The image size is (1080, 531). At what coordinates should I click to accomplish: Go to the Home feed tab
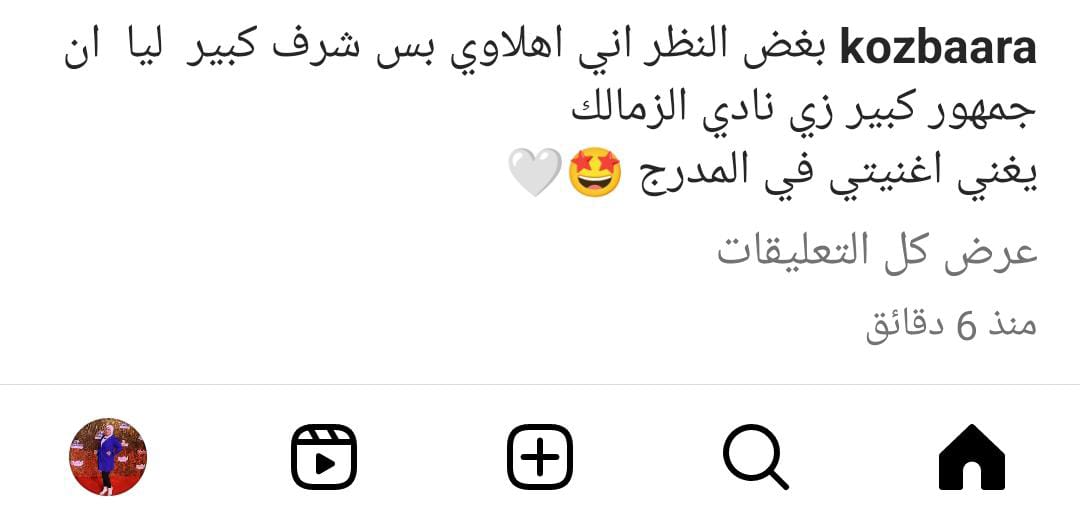[x=972, y=457]
